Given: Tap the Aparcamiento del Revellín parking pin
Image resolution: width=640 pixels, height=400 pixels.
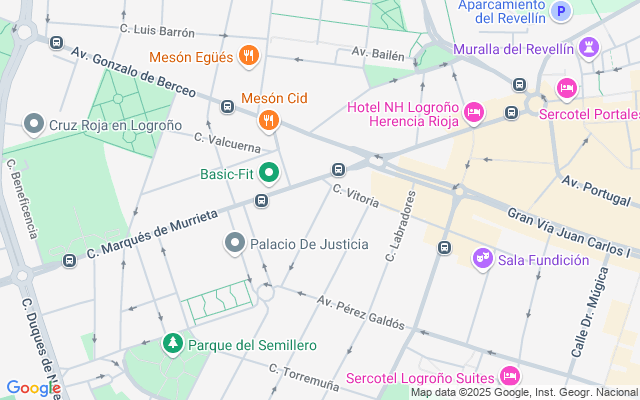Looking at the screenshot, I should tap(561, 13).
